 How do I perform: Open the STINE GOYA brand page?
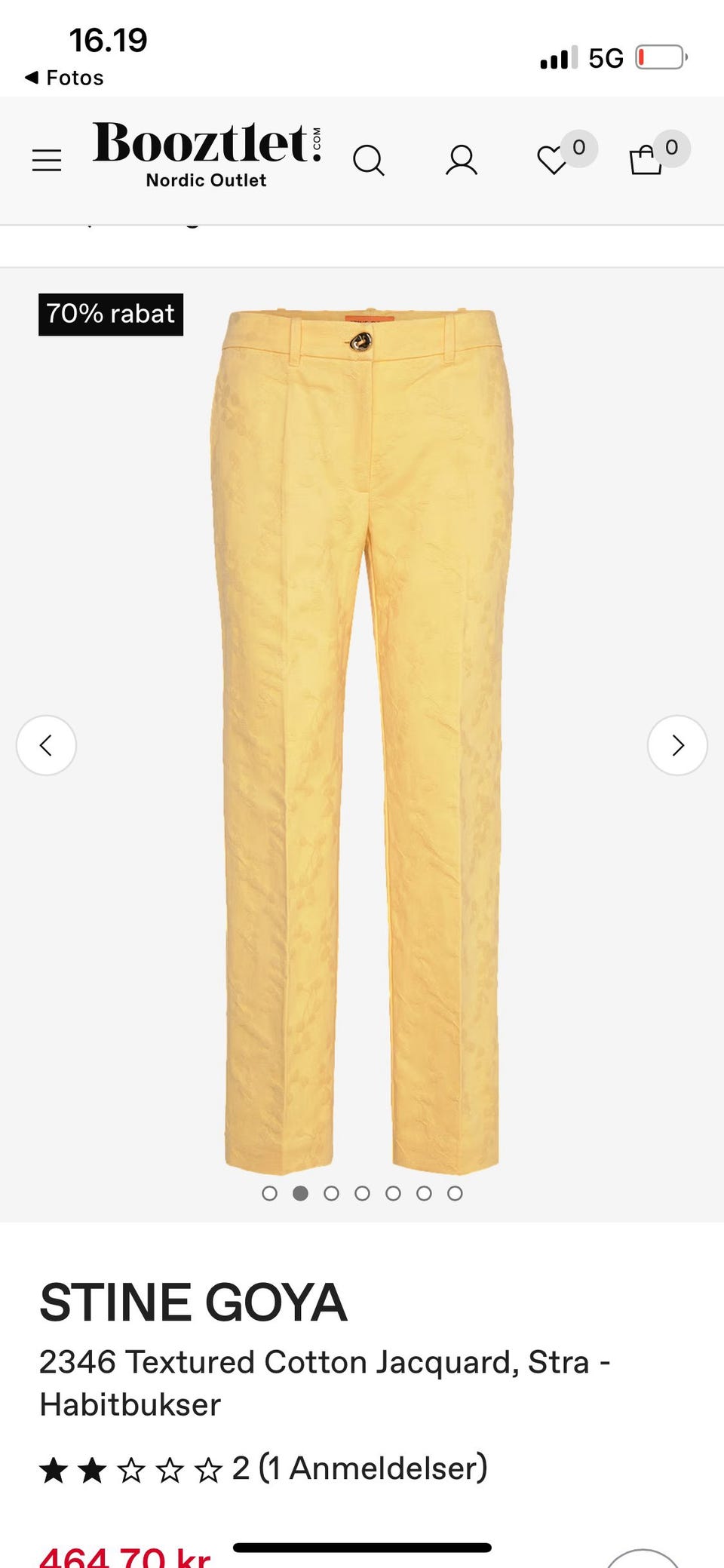point(193,1303)
